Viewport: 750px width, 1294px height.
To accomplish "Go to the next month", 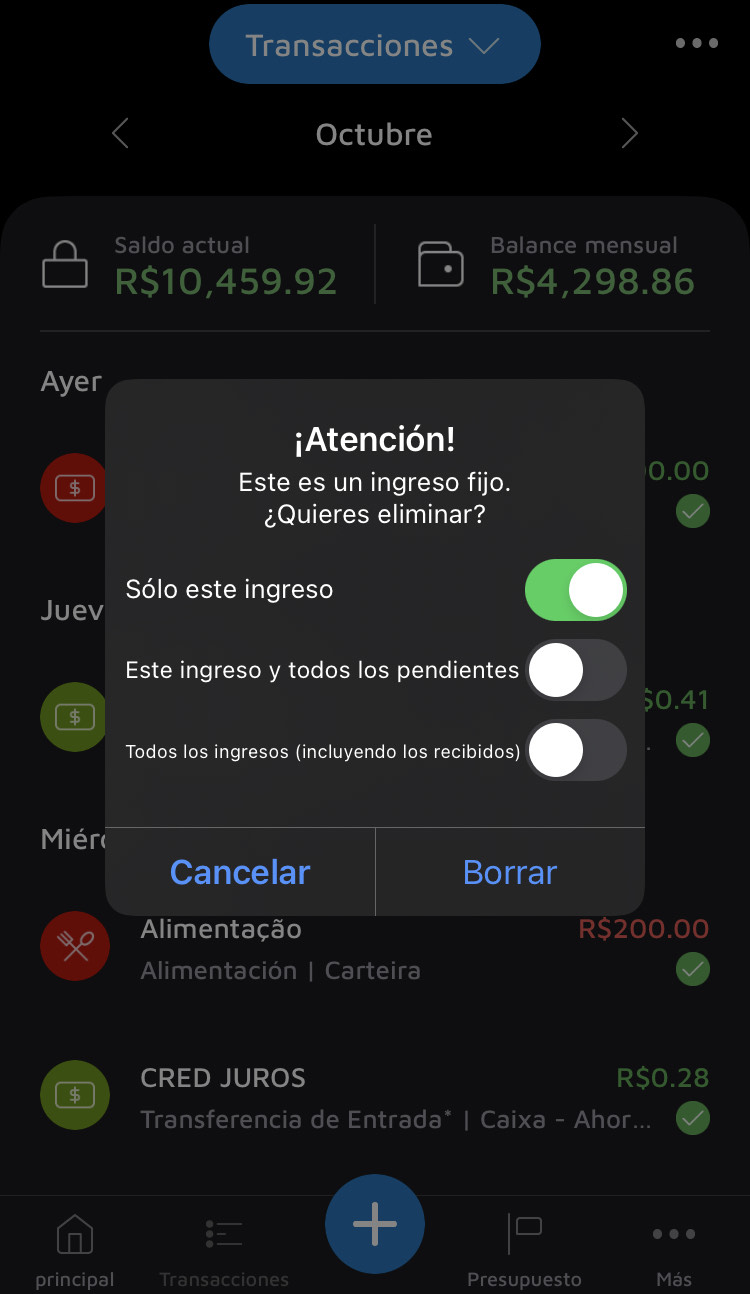I will (629, 134).
